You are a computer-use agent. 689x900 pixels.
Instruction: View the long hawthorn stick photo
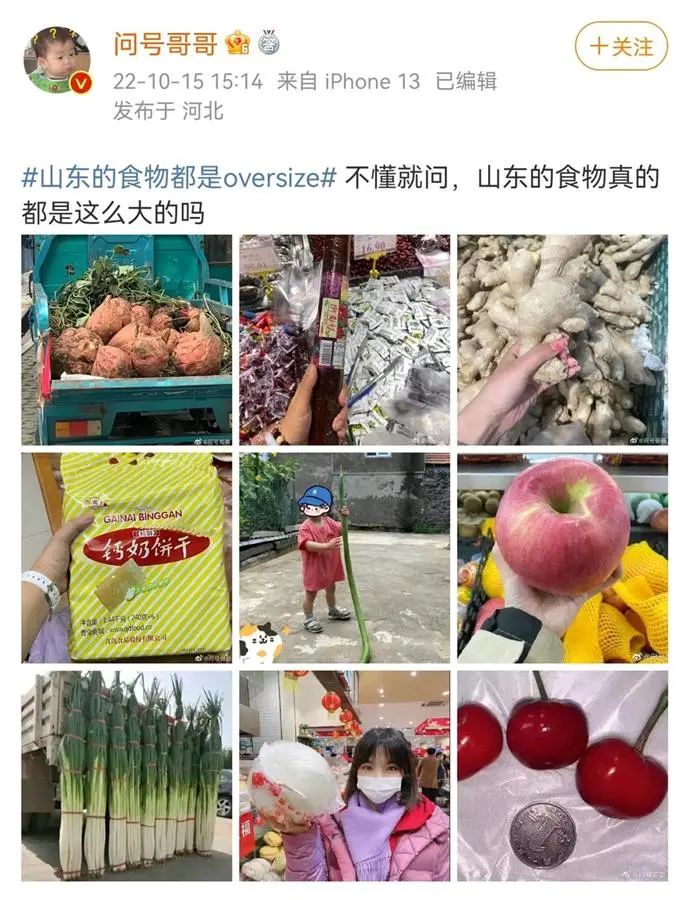coord(344,340)
